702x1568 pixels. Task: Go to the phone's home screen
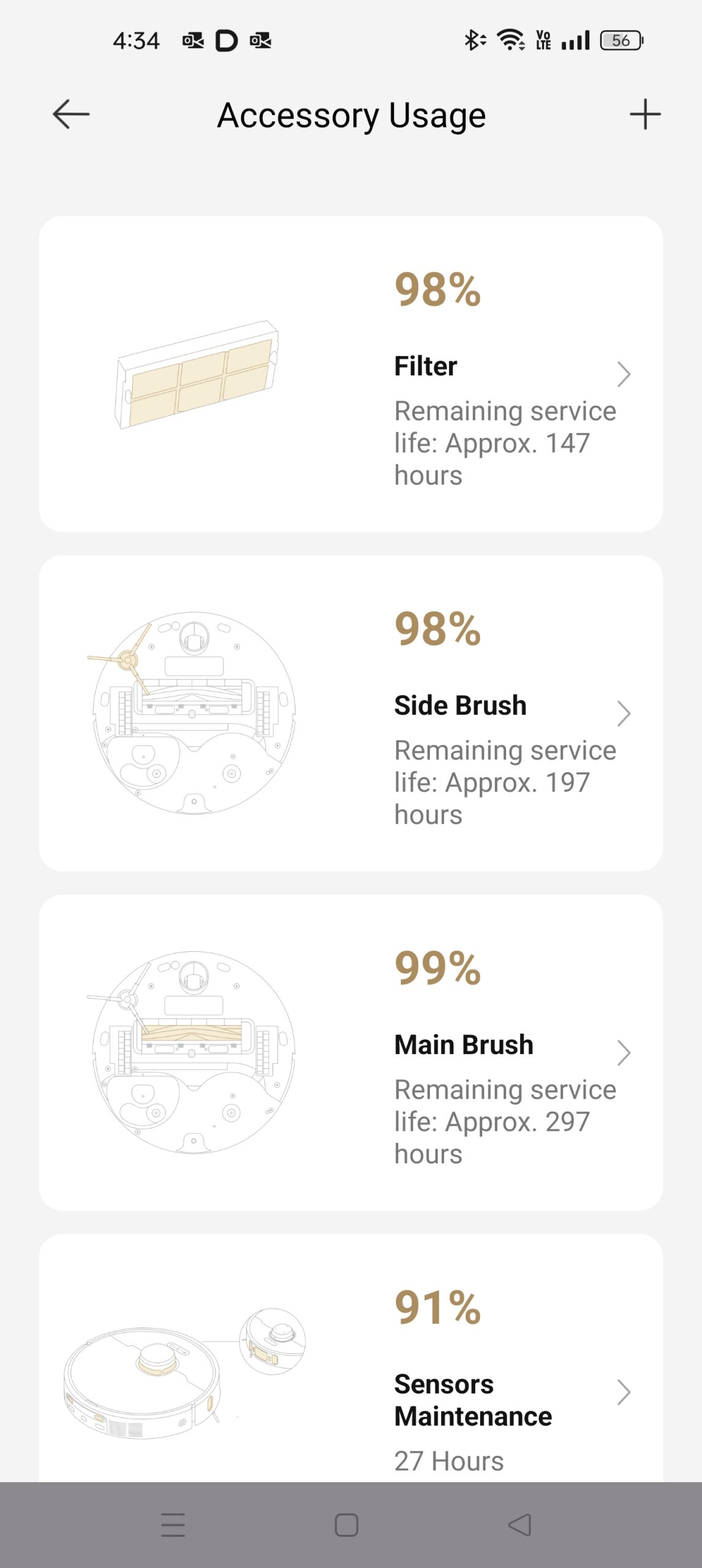[x=347, y=1525]
